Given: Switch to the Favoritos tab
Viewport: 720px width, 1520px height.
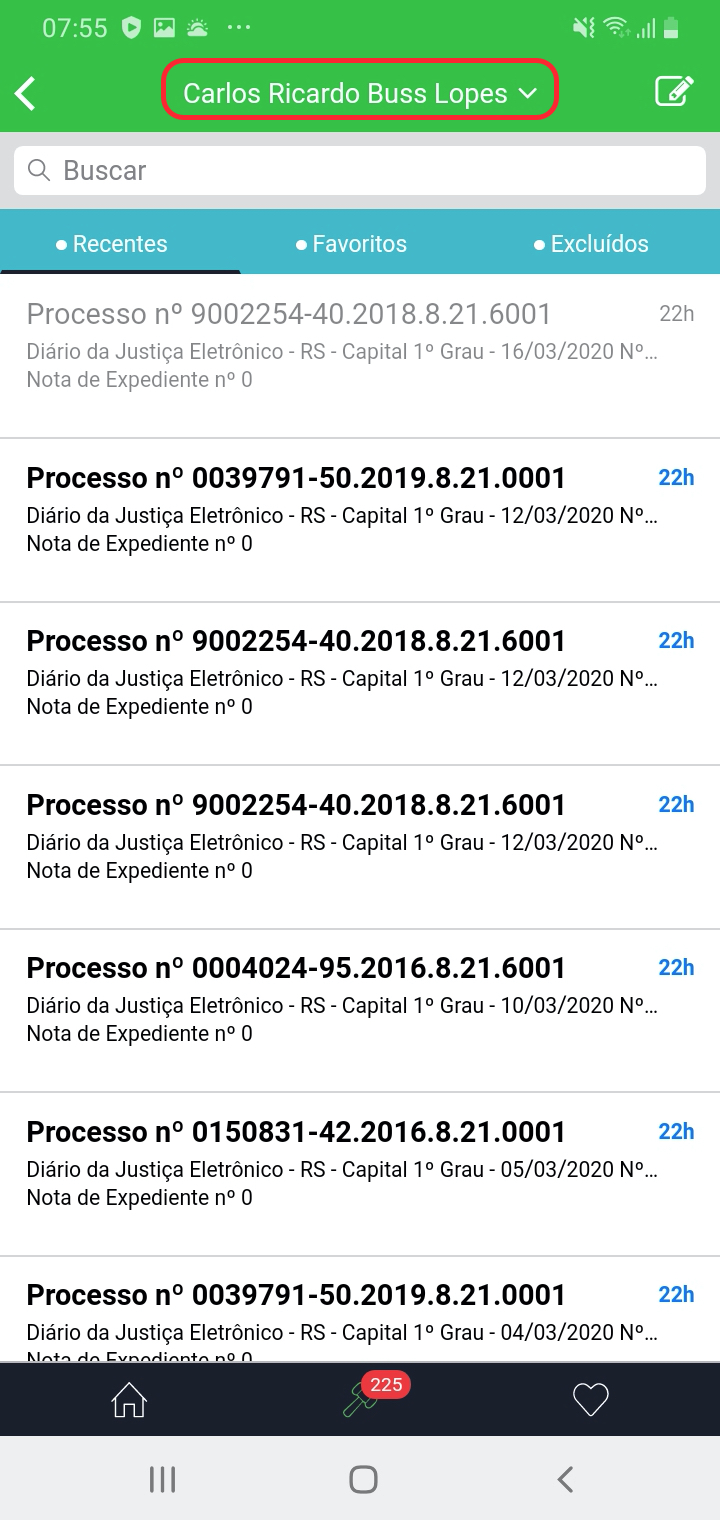Looking at the screenshot, I should point(351,244).
